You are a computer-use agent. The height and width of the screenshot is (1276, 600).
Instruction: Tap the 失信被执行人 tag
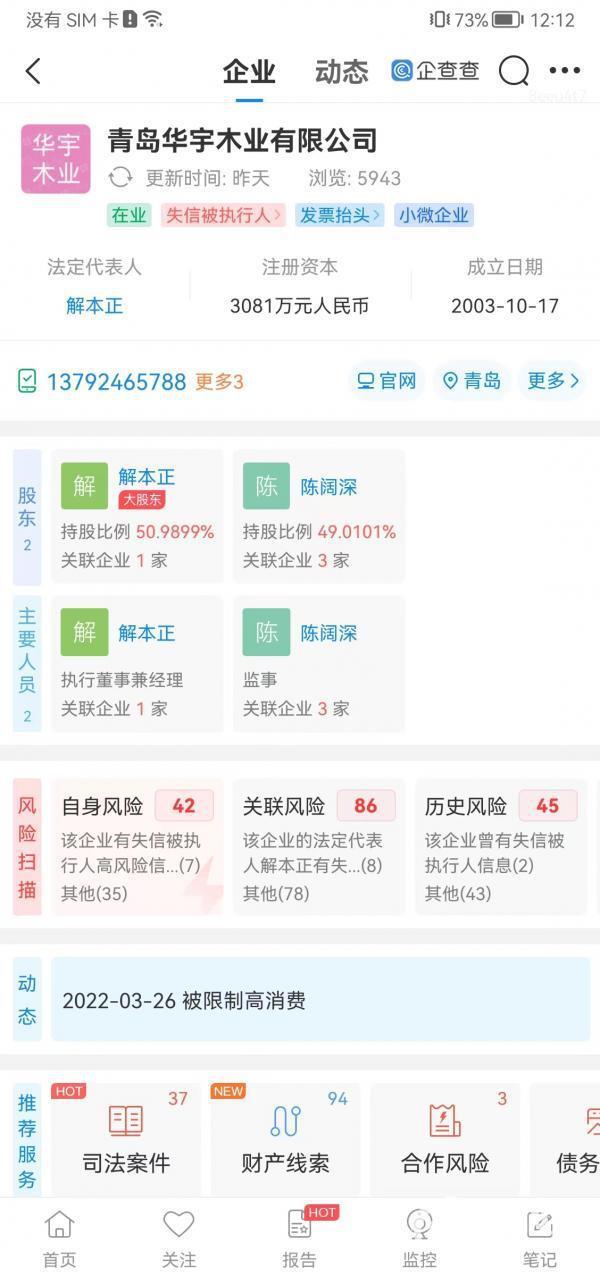click(x=222, y=215)
